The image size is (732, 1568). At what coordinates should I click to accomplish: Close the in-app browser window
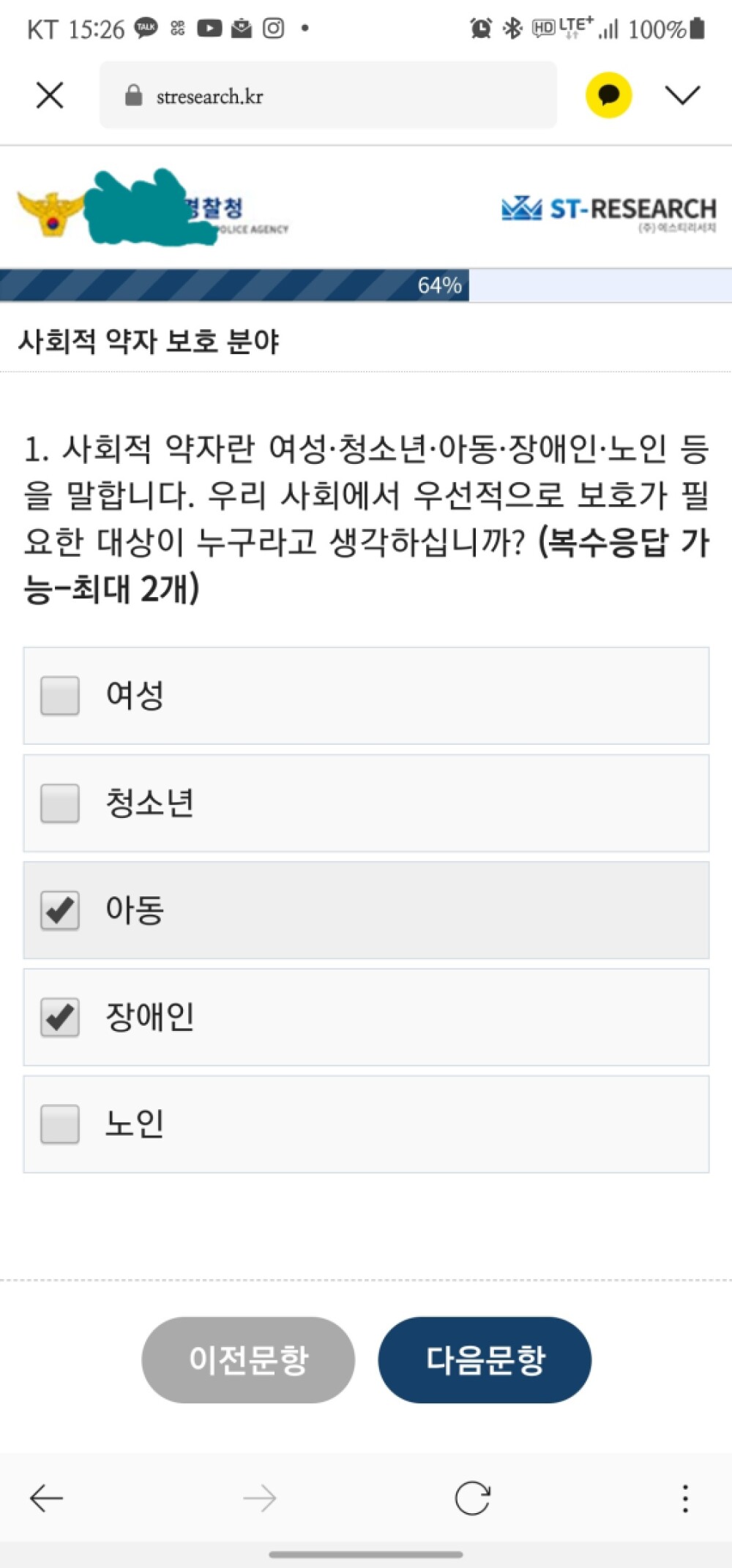pos(50,95)
